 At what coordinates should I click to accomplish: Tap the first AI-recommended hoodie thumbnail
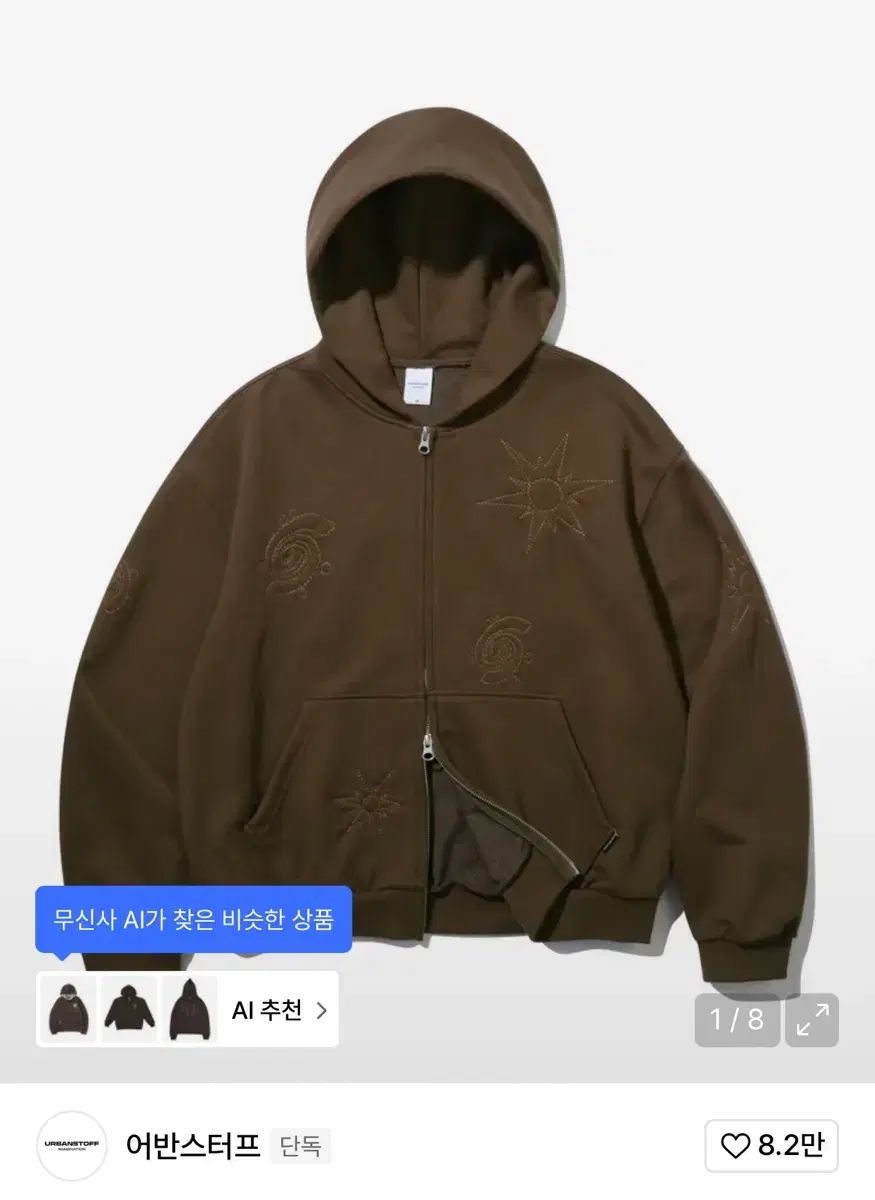point(68,1010)
